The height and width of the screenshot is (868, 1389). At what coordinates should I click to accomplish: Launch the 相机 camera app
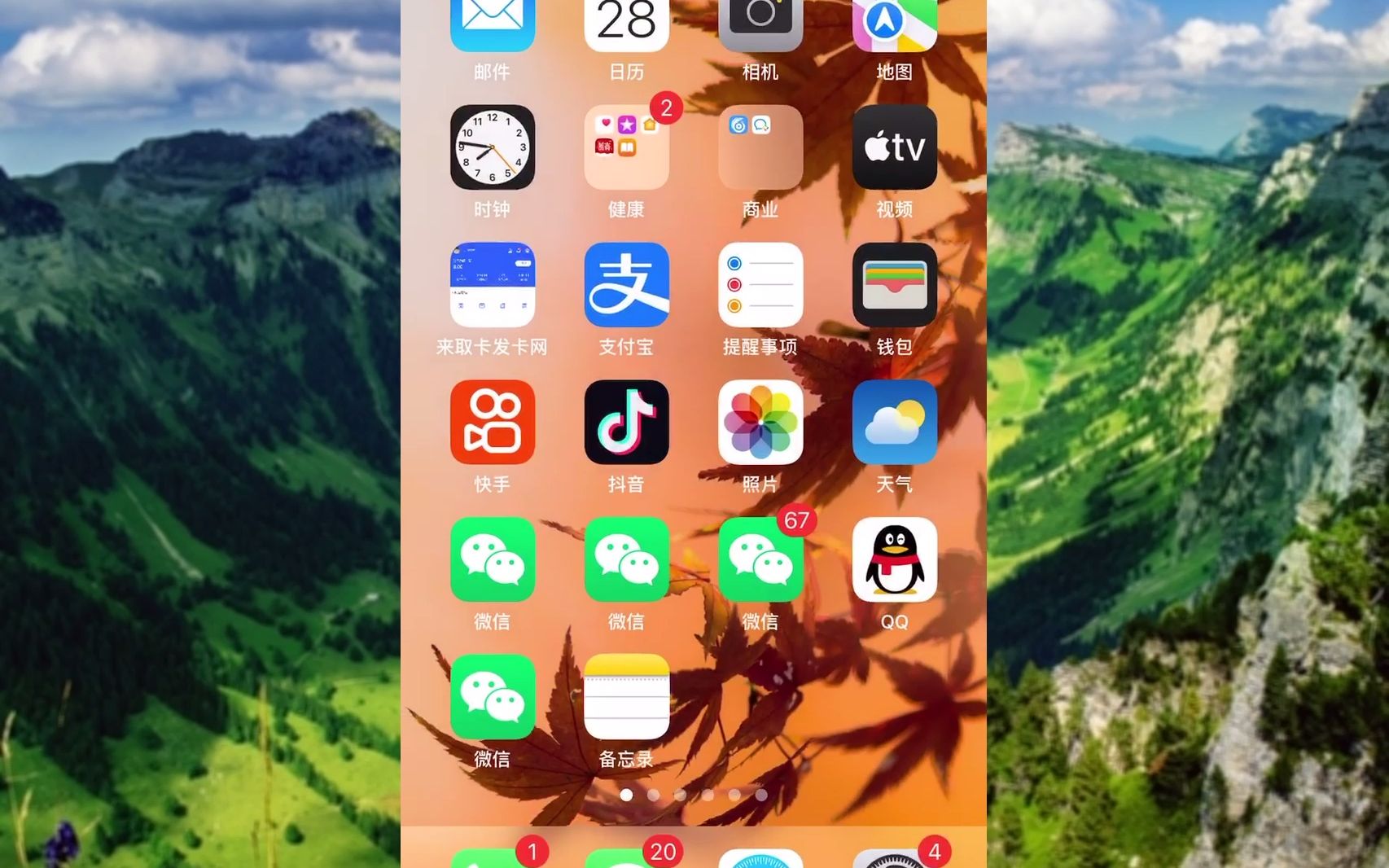click(760, 23)
